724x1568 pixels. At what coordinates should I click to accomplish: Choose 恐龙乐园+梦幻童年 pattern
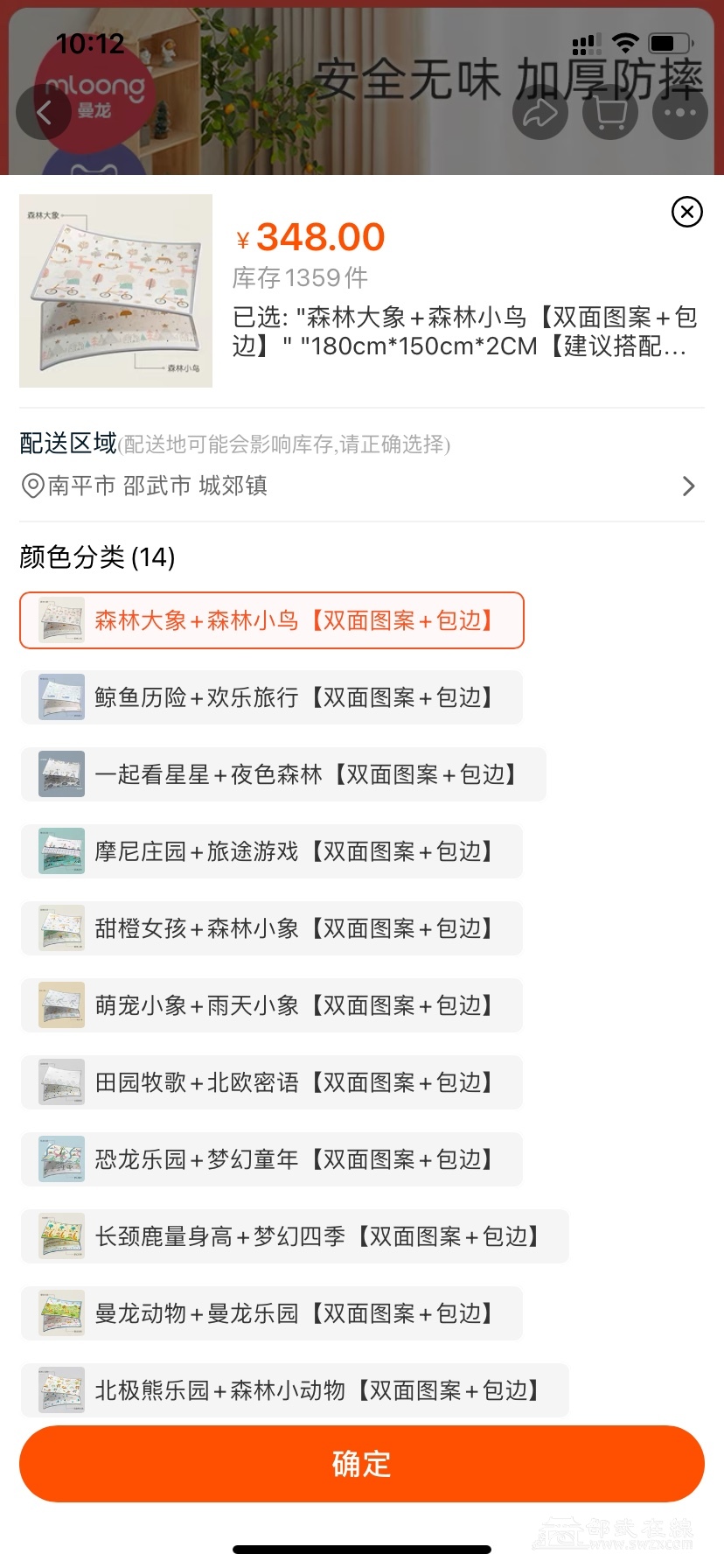click(x=272, y=1159)
